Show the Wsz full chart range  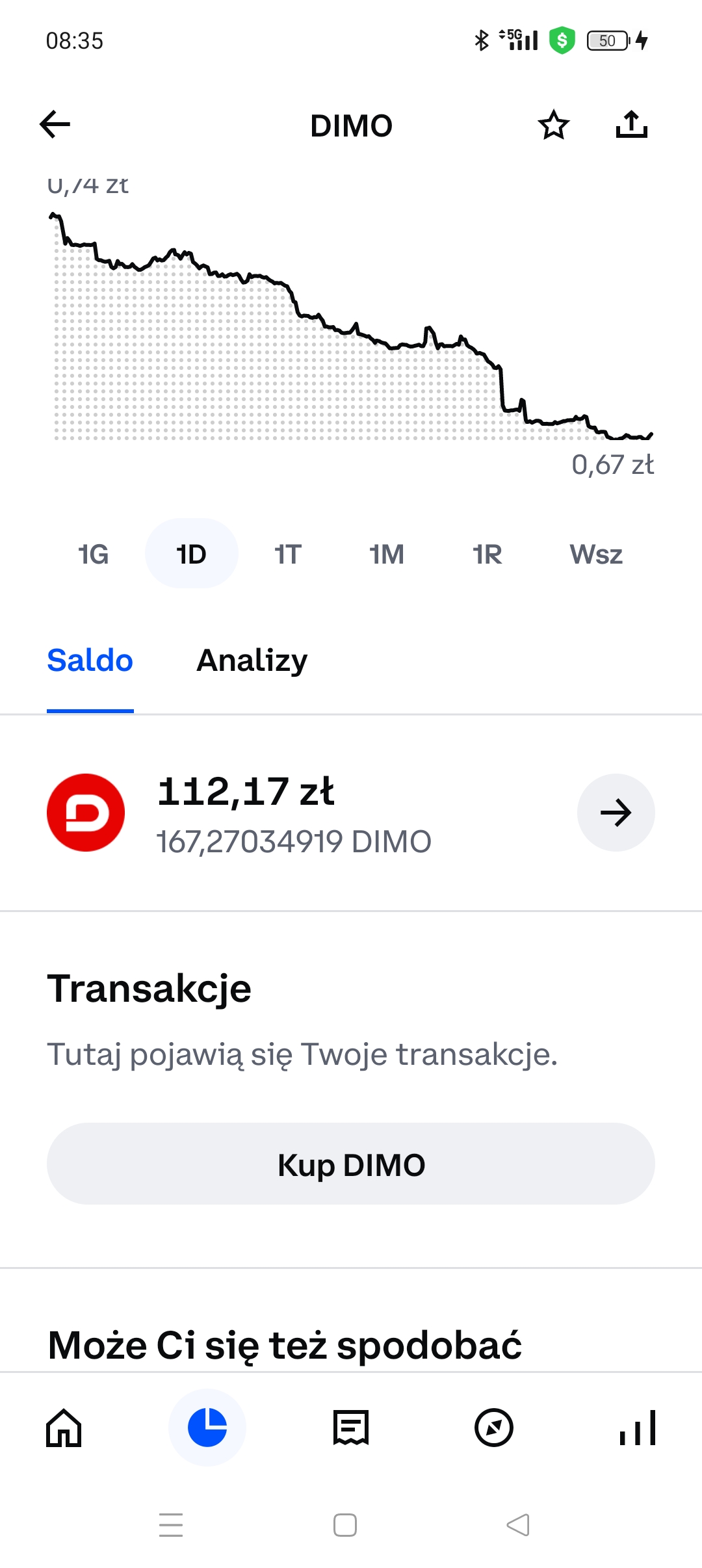tap(596, 555)
